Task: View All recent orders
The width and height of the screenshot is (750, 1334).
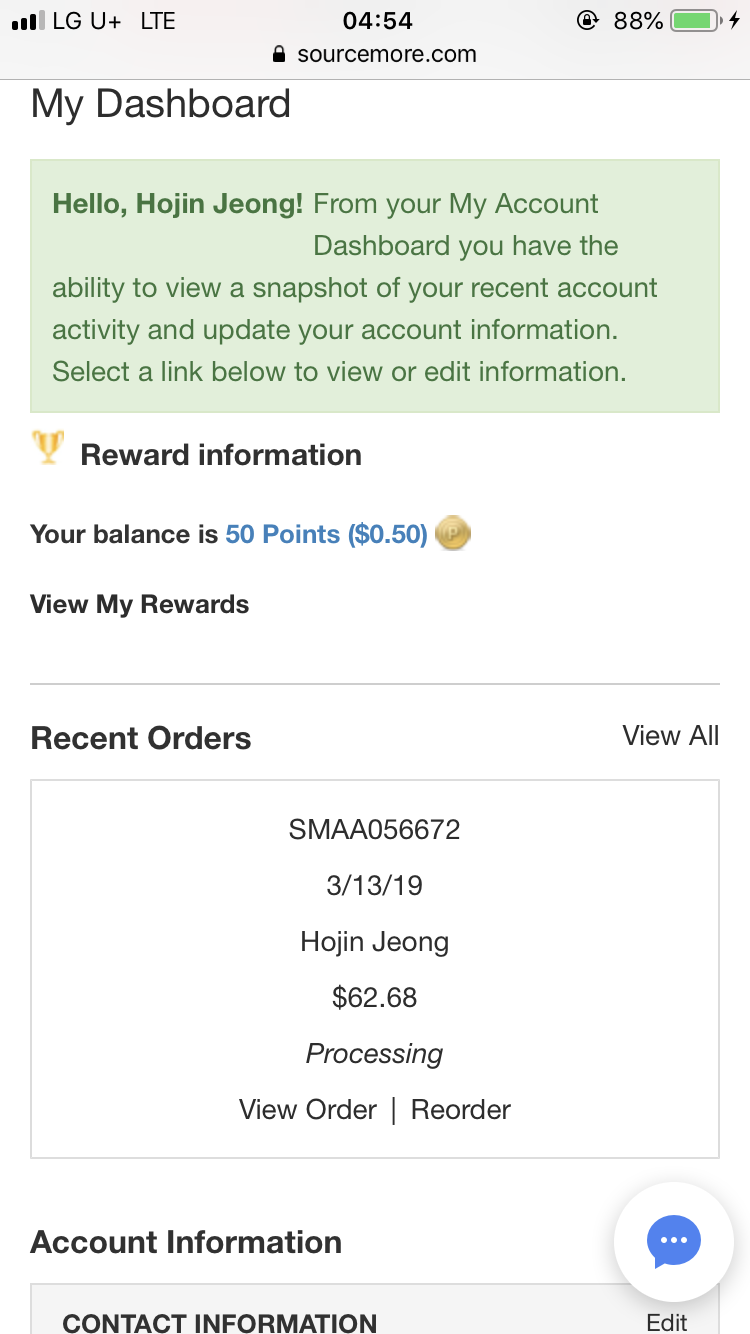Action: click(x=671, y=736)
